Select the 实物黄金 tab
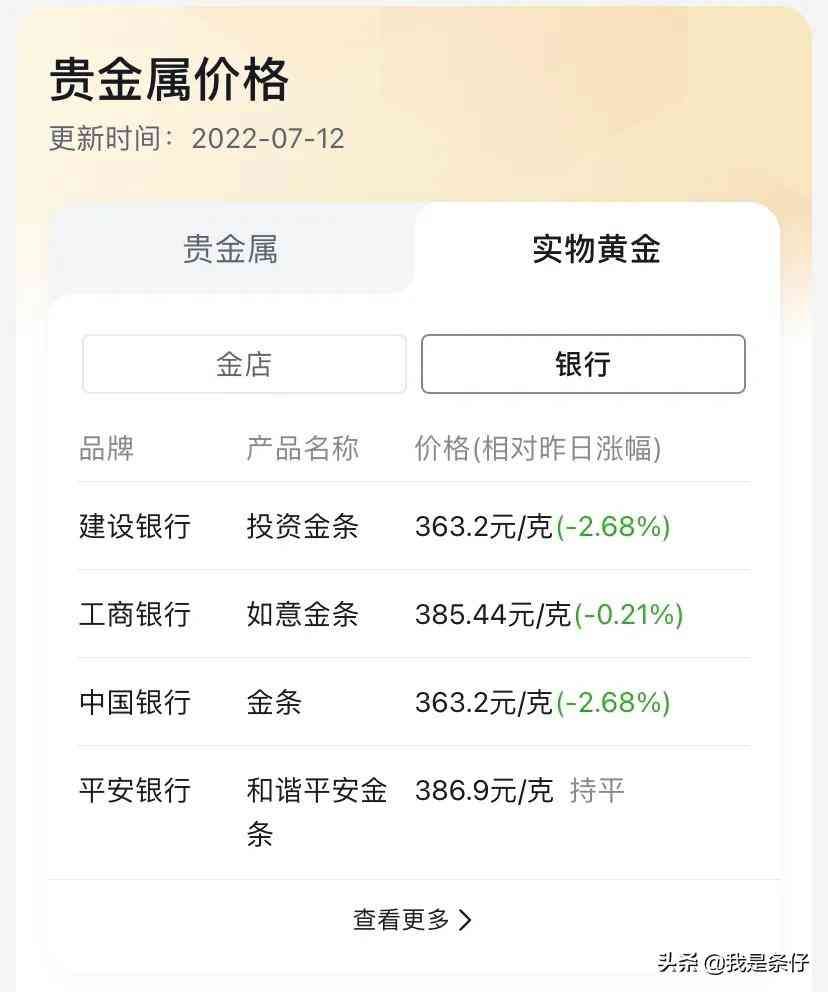 tap(596, 249)
